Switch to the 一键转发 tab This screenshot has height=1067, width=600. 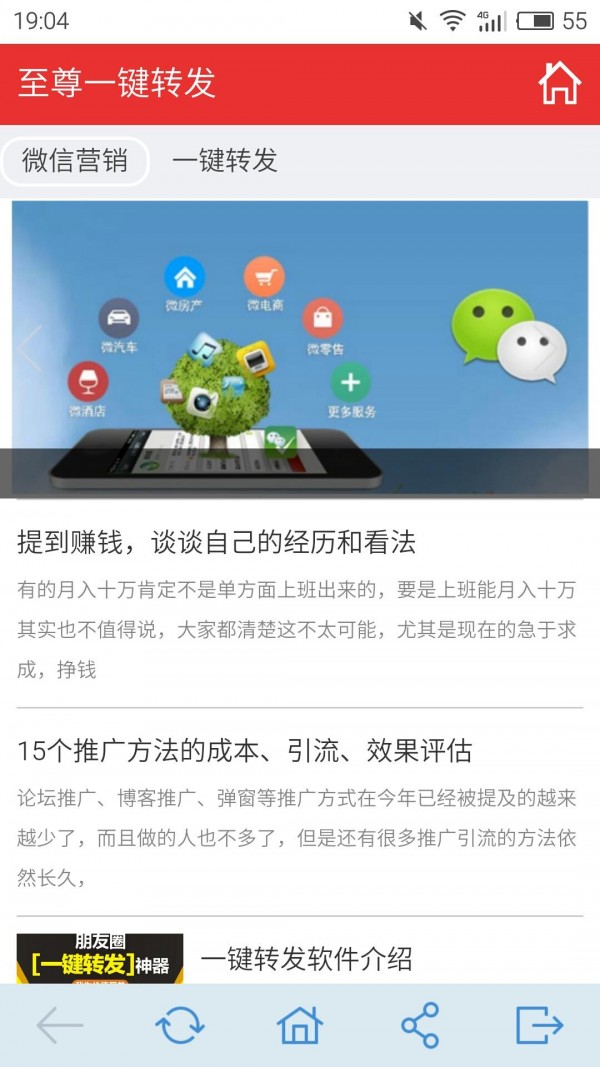pyautogui.click(x=224, y=161)
